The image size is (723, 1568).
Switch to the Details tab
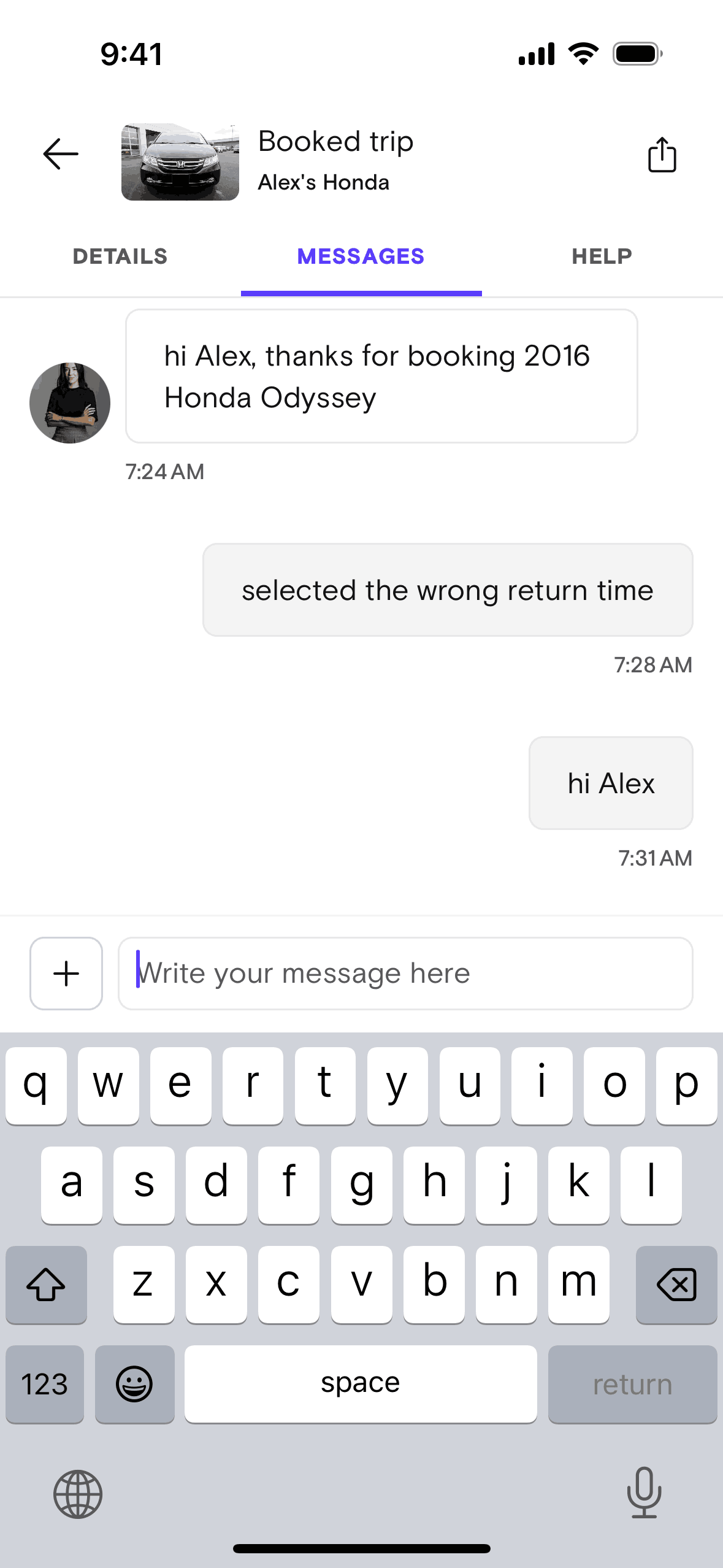point(120,256)
